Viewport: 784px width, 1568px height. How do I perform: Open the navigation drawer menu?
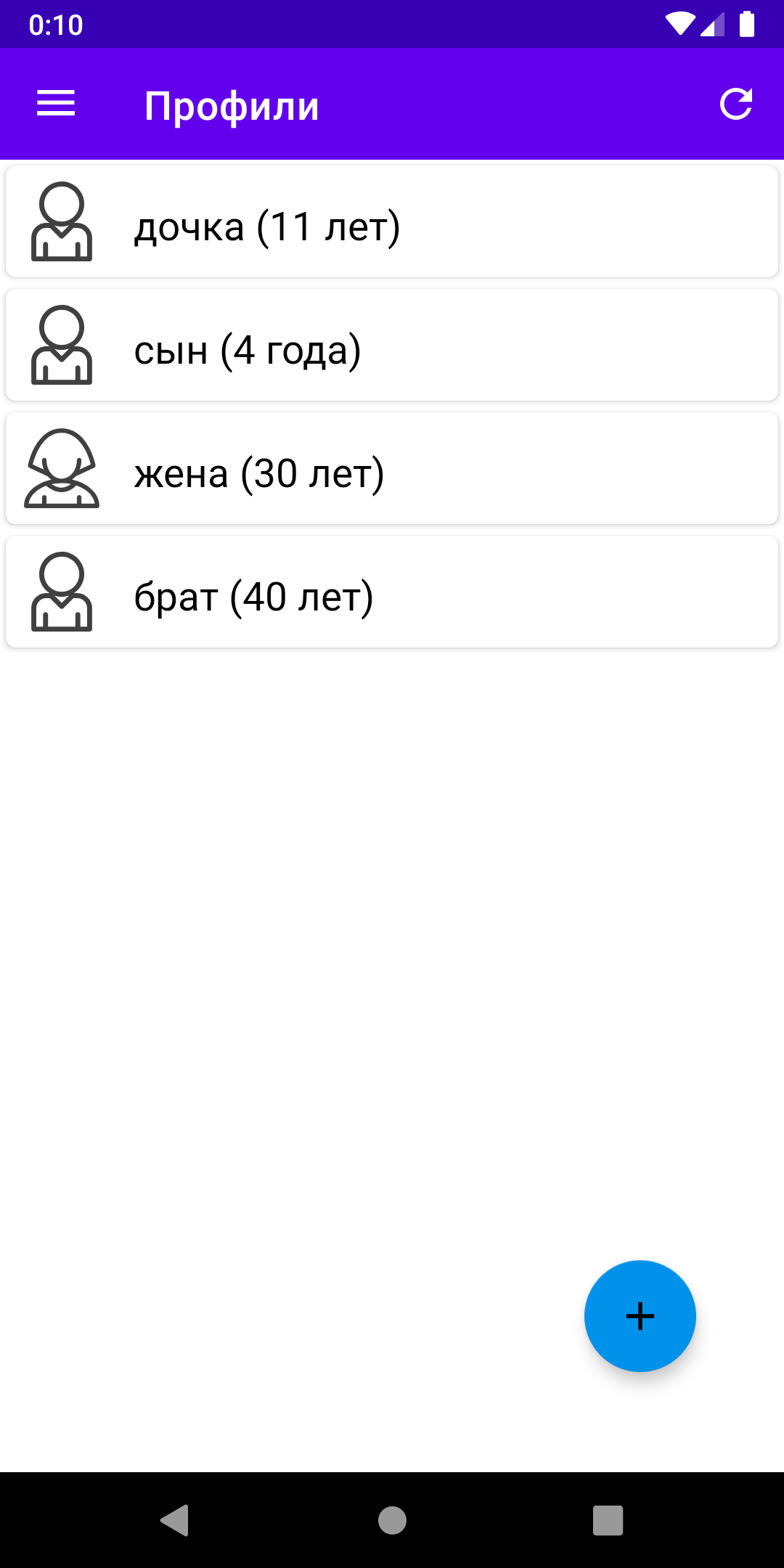coord(56,104)
